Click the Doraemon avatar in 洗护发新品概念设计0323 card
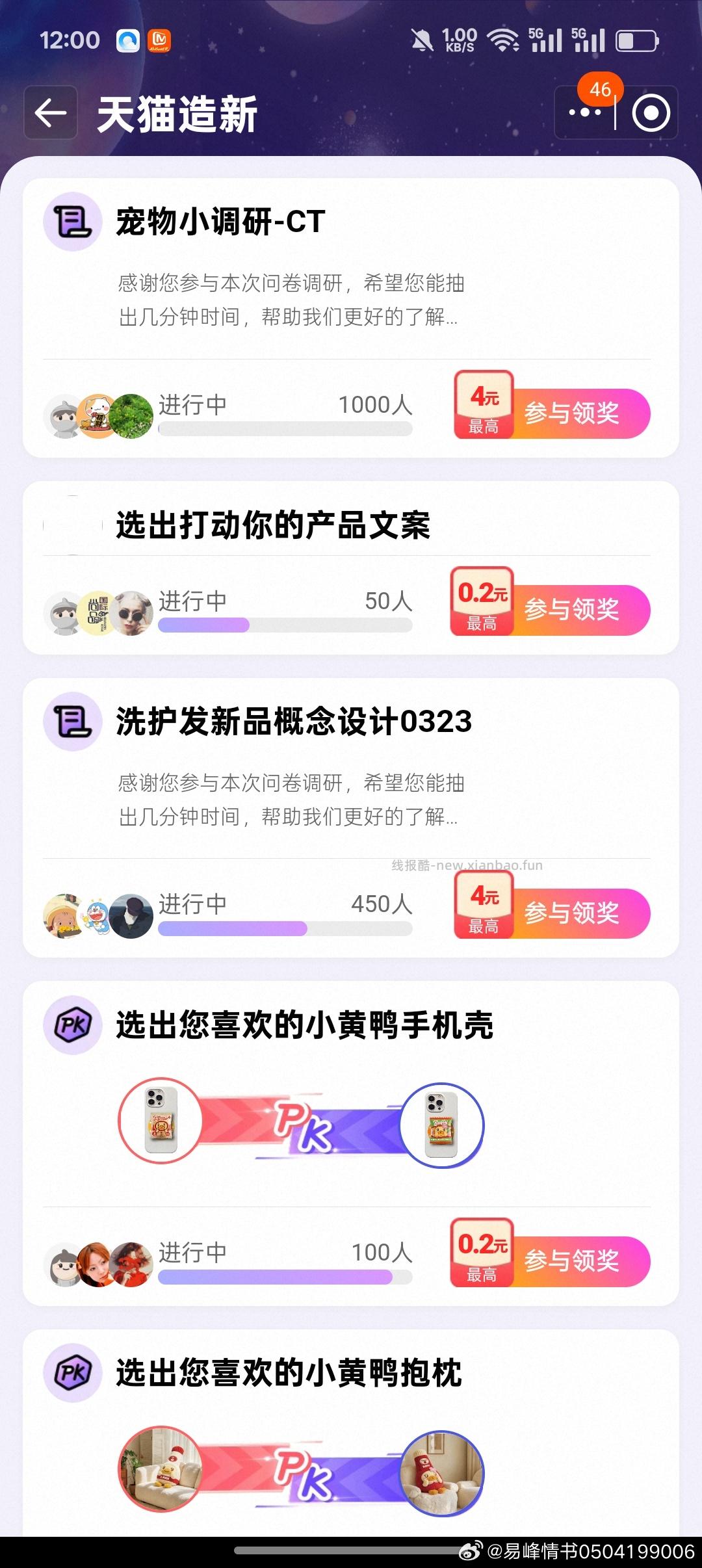The height and width of the screenshot is (1568, 702). pyautogui.click(x=97, y=914)
